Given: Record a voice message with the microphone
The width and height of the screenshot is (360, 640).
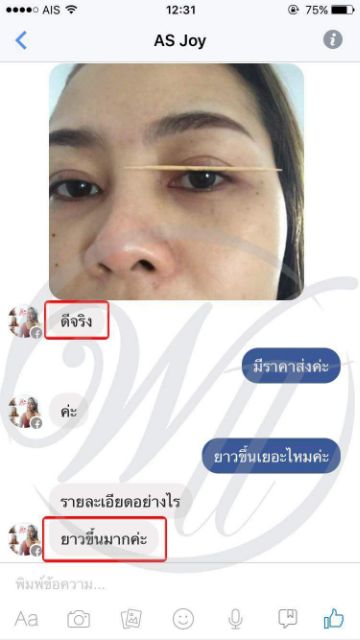Looking at the screenshot, I should [x=235, y=619].
